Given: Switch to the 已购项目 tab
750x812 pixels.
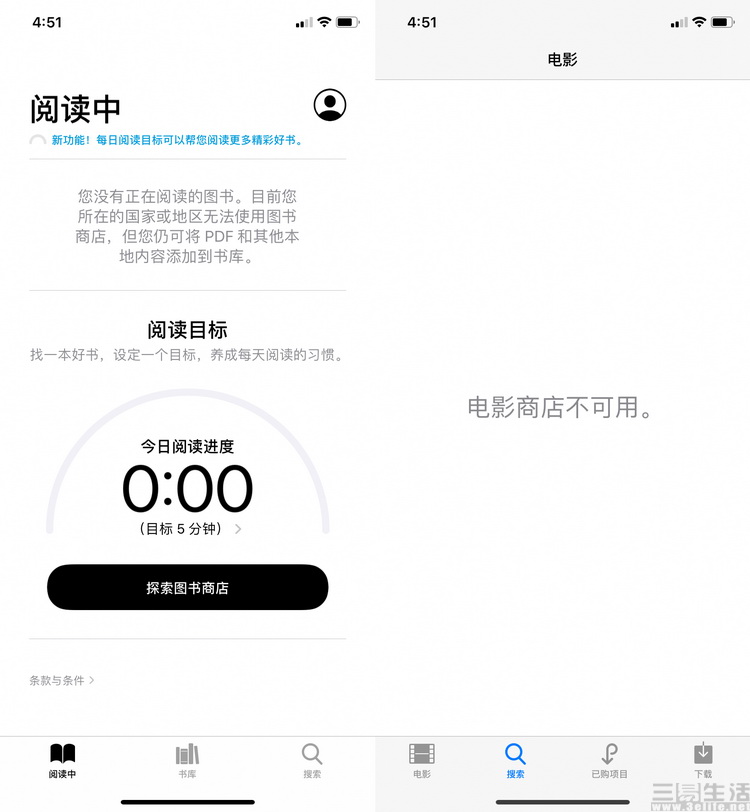Looking at the screenshot, I should [x=609, y=760].
